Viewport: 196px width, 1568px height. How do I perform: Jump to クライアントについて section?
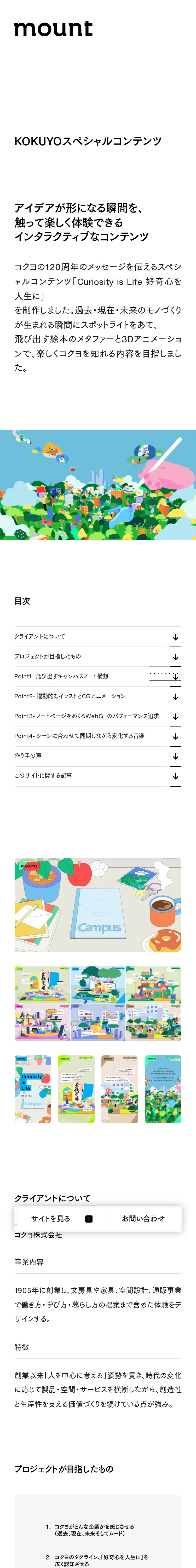coord(97,637)
